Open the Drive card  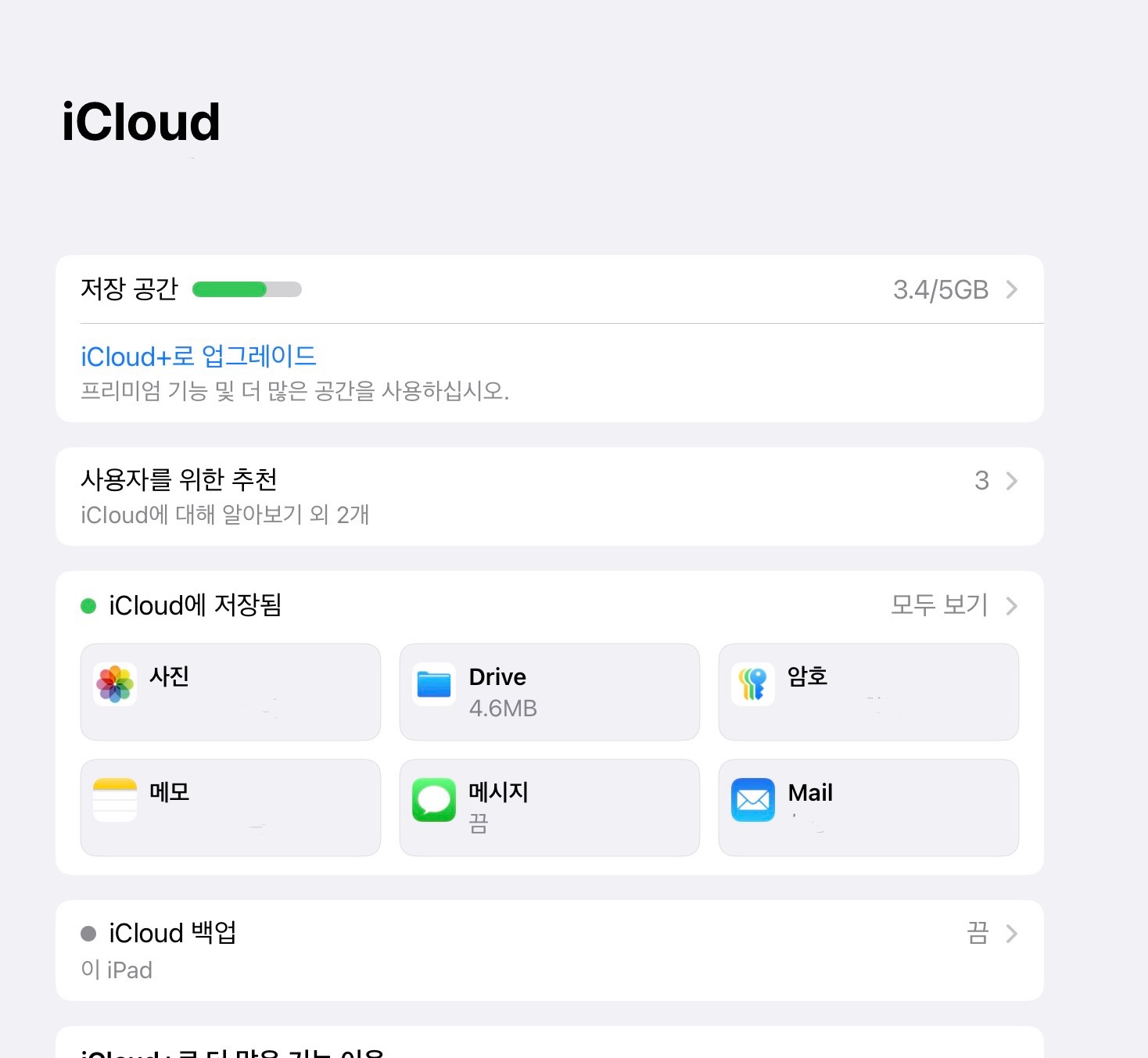point(549,691)
